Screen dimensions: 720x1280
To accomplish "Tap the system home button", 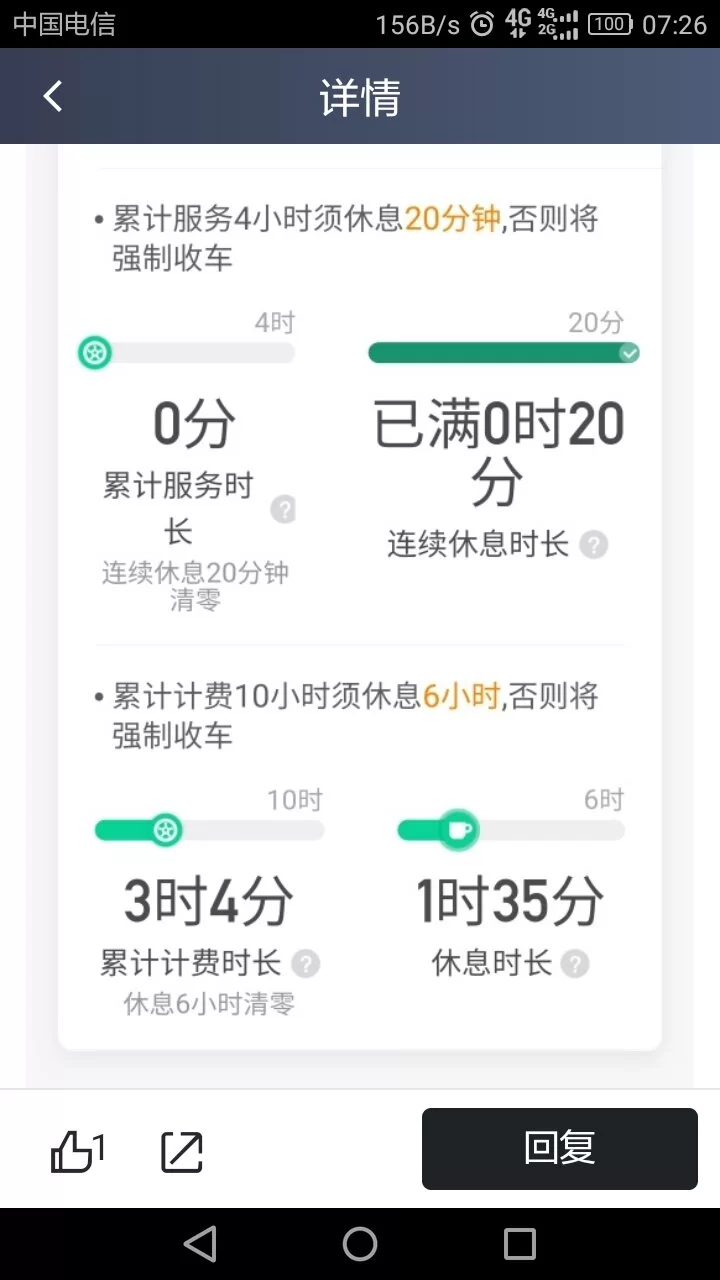I will 360,1244.
